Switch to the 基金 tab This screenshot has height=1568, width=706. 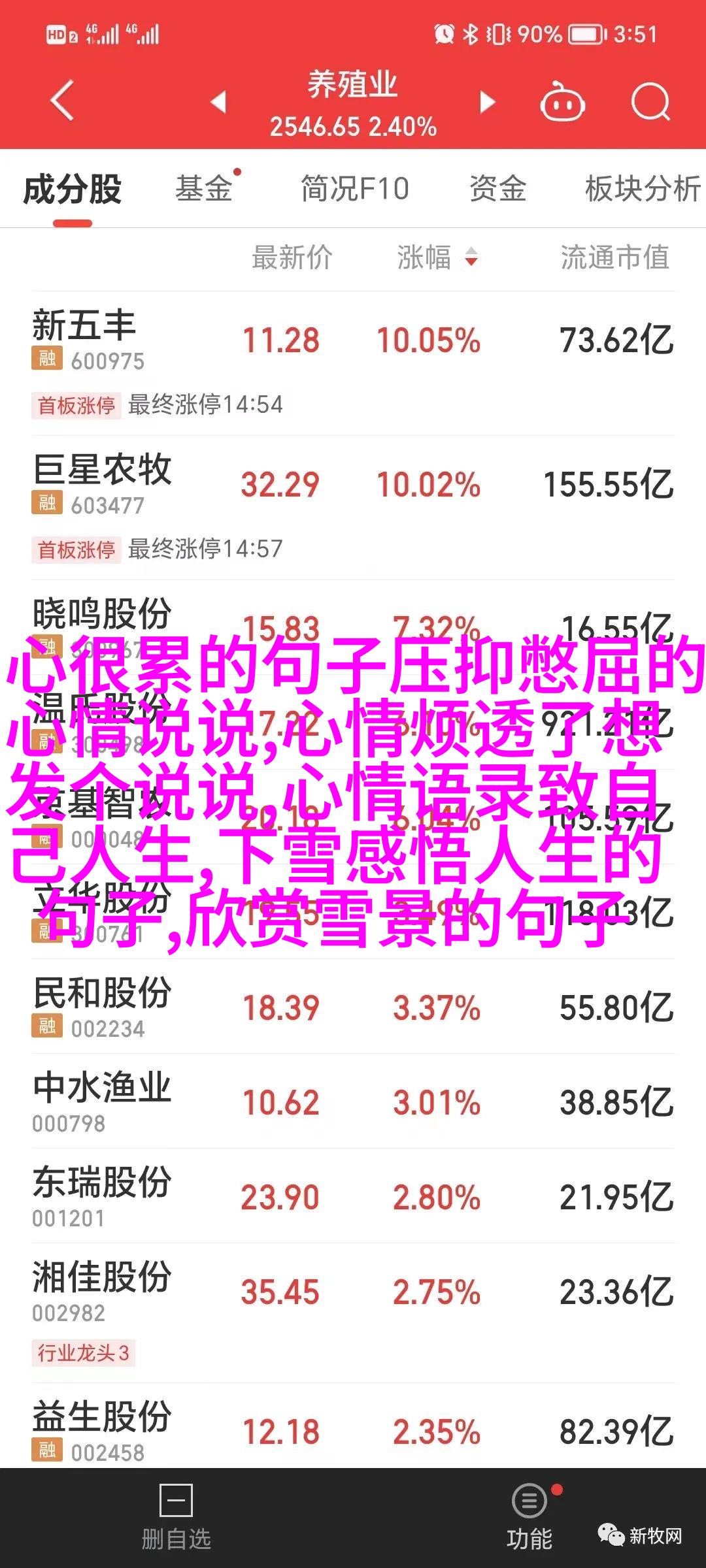(x=204, y=189)
